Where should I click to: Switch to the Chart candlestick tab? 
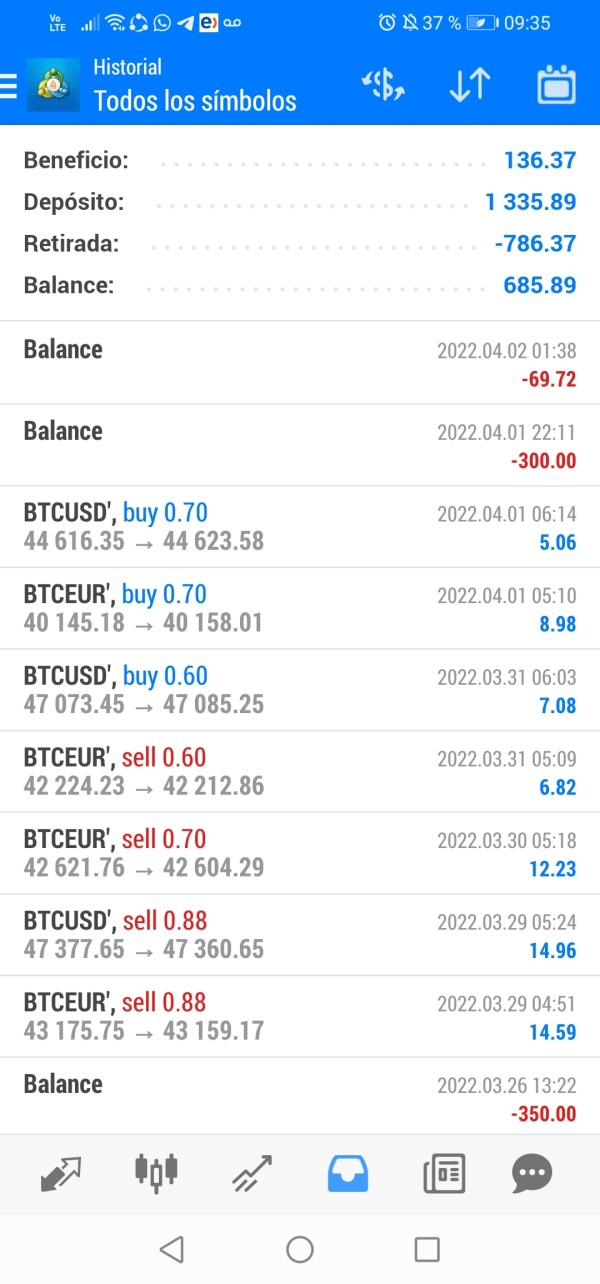point(156,1173)
